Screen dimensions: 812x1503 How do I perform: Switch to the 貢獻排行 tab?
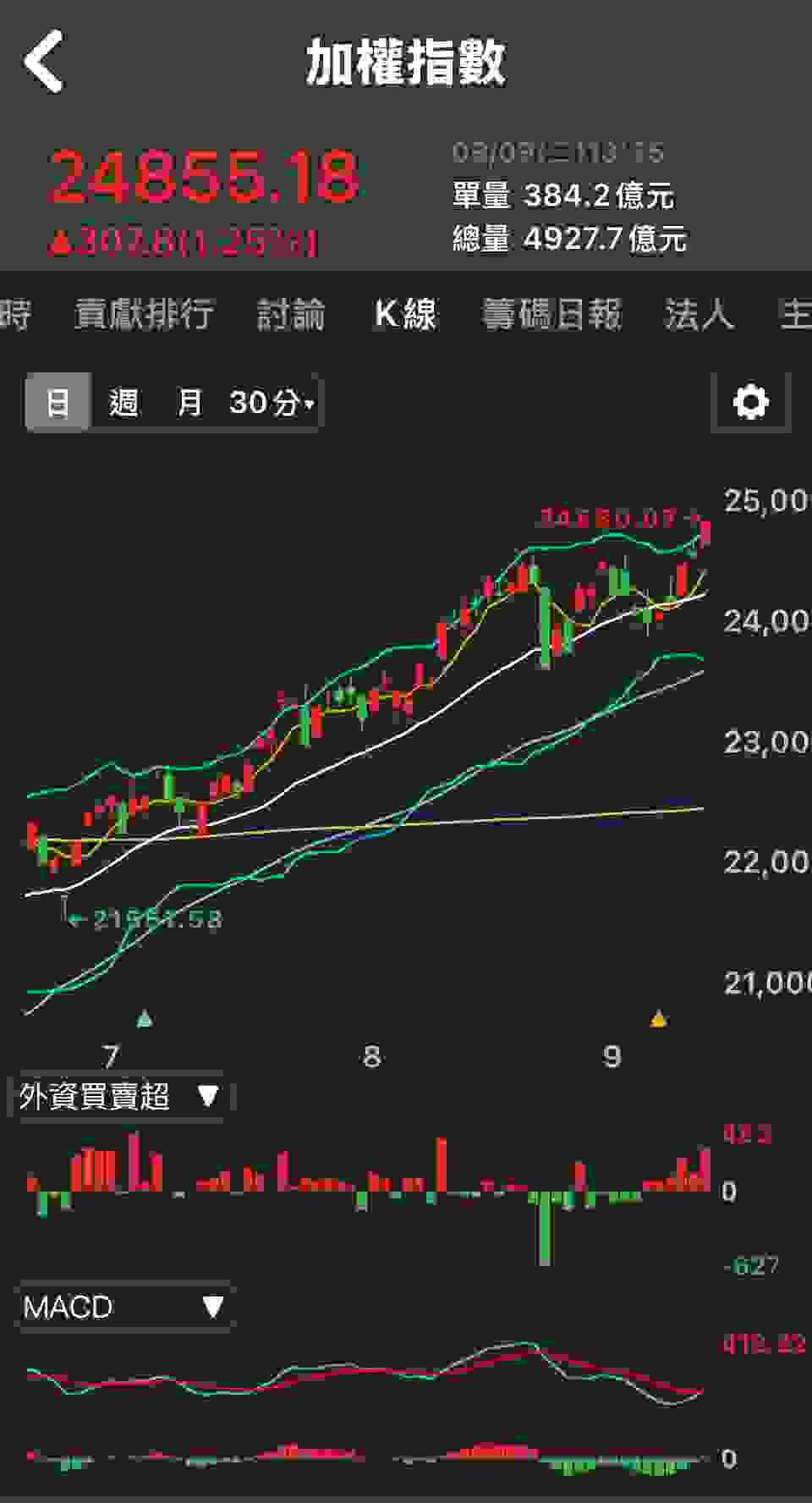144,314
